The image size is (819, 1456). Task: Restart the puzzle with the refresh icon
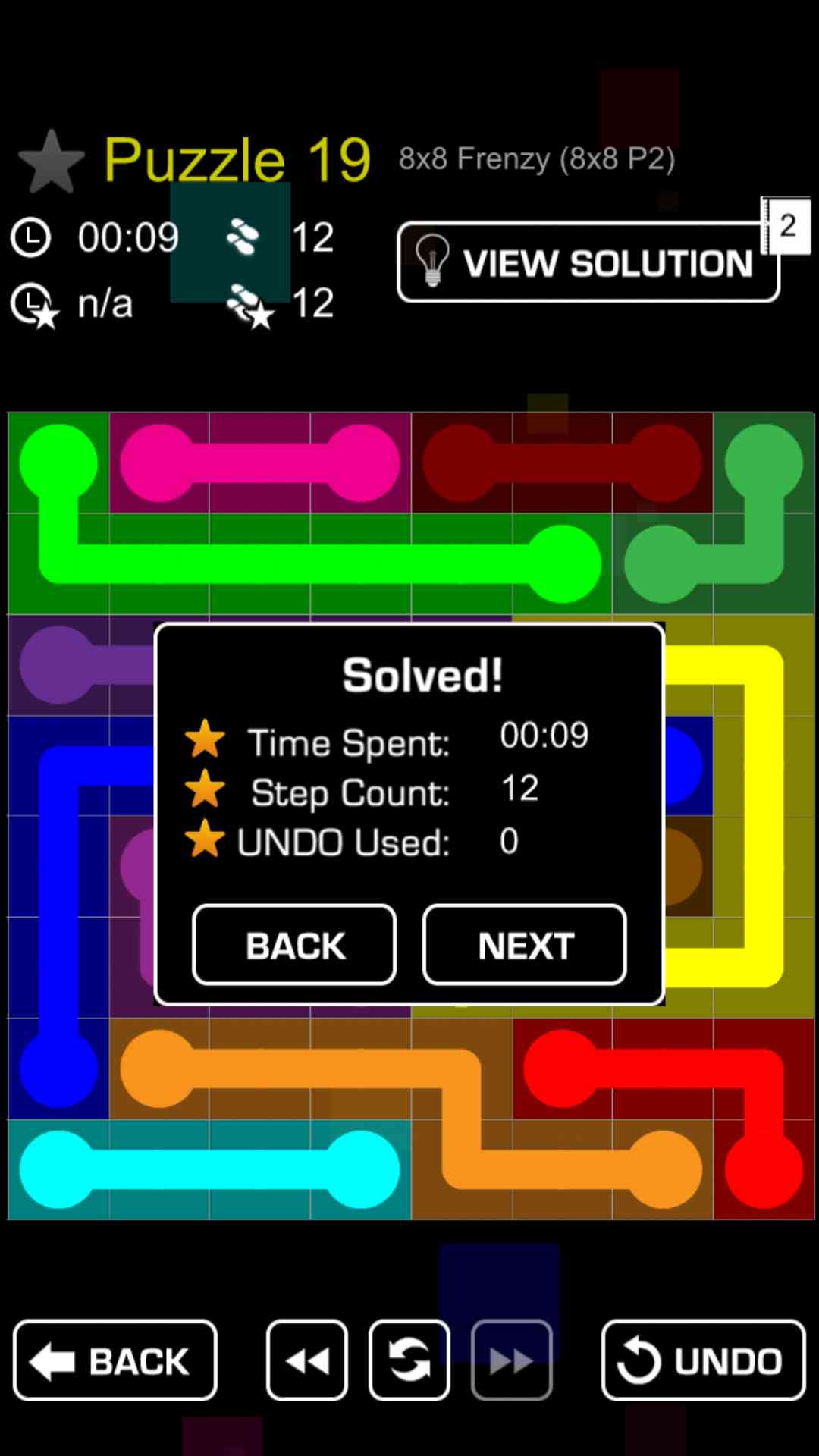409,1360
